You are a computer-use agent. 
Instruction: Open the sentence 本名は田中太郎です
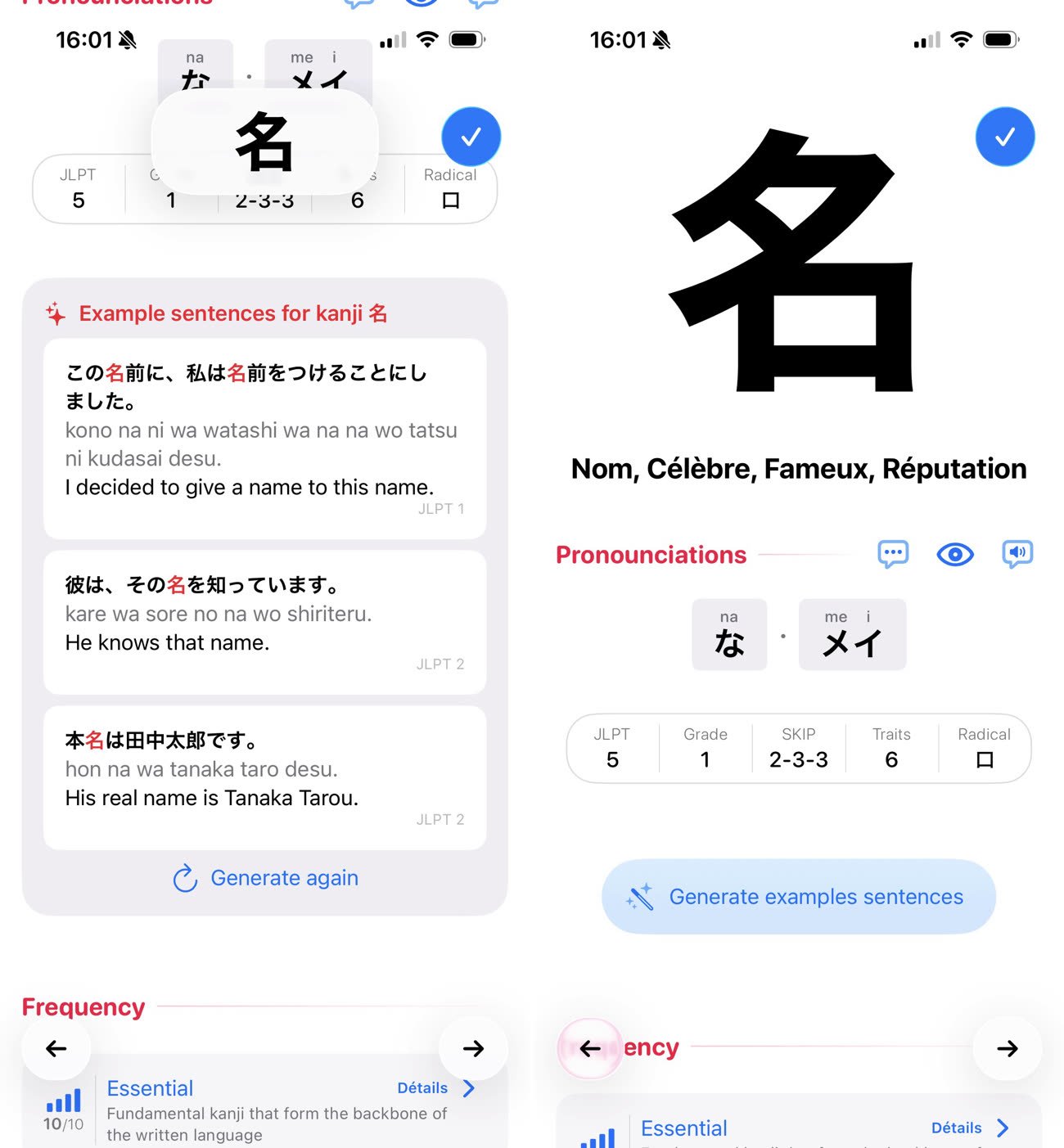(264, 777)
